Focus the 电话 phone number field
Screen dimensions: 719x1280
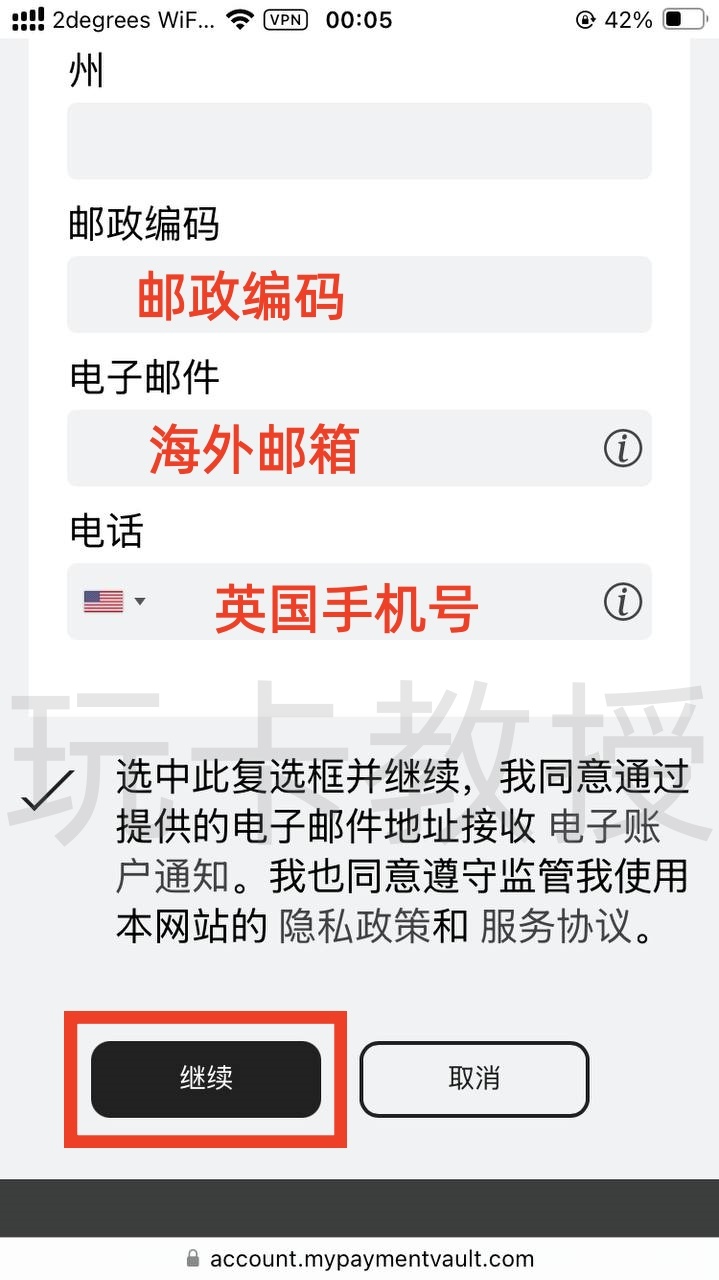pyautogui.click(x=370, y=603)
